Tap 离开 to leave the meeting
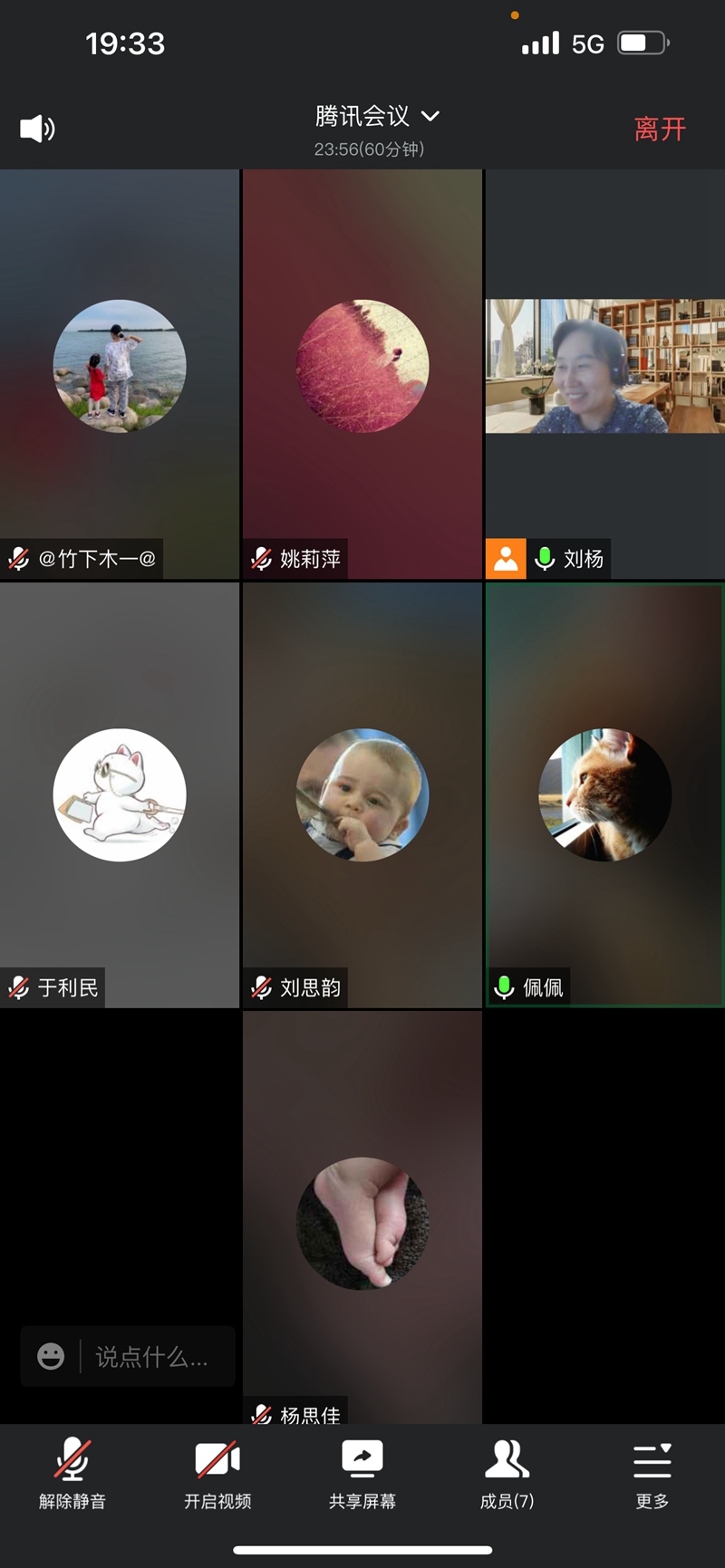 660,130
